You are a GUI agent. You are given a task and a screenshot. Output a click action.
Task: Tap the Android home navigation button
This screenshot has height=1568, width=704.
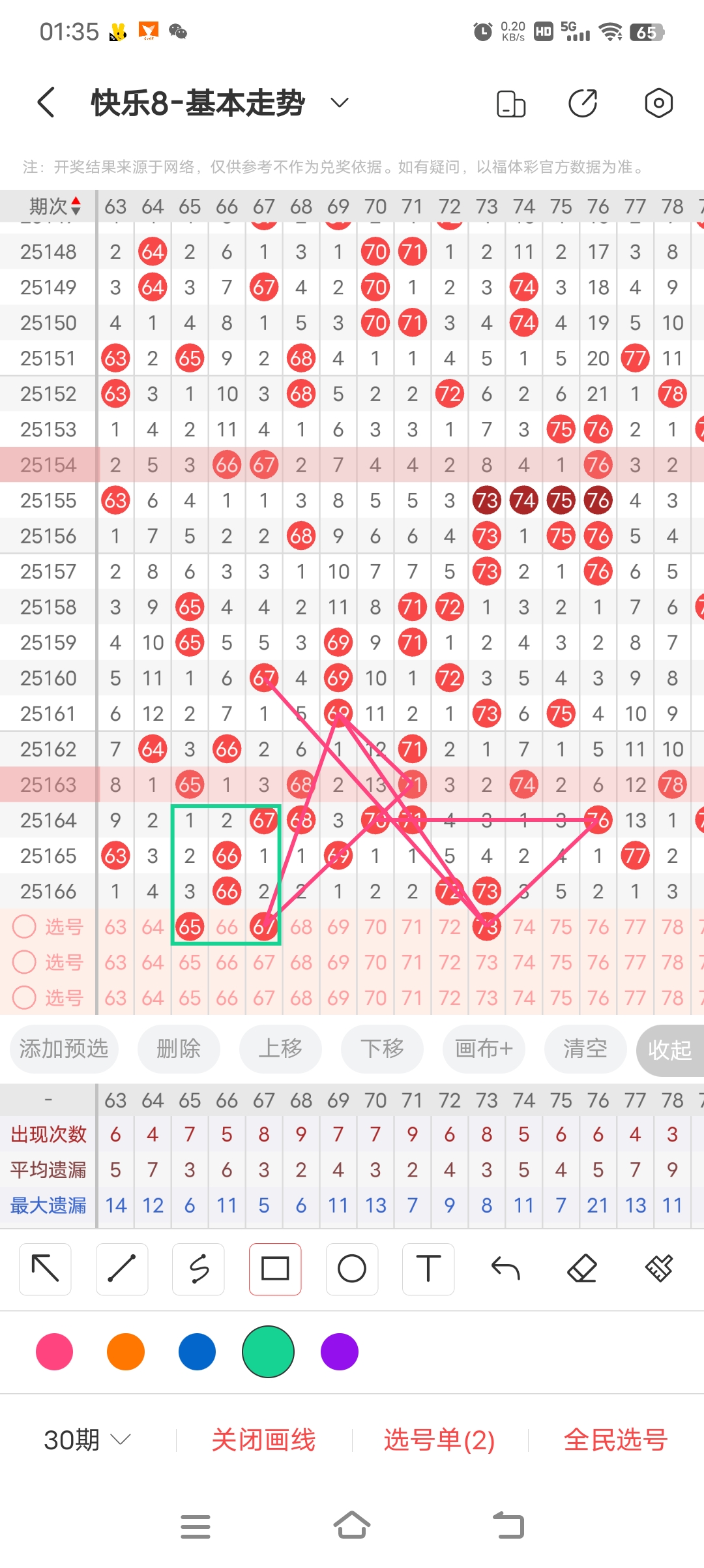click(x=352, y=1526)
